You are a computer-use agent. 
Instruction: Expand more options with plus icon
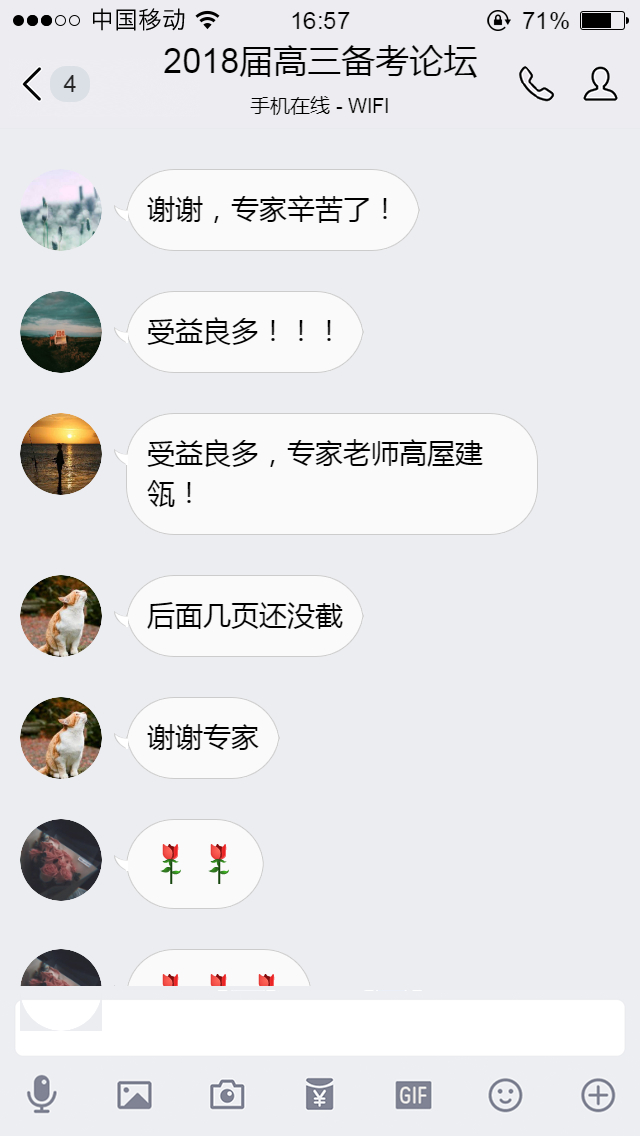(x=598, y=1095)
